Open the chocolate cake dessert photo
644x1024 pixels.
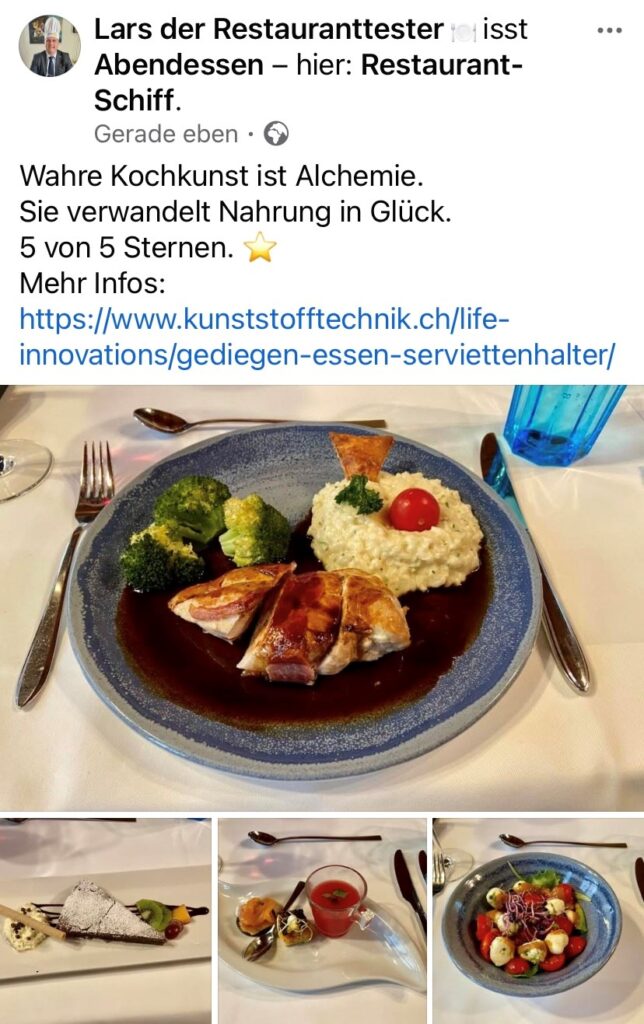coord(105,920)
